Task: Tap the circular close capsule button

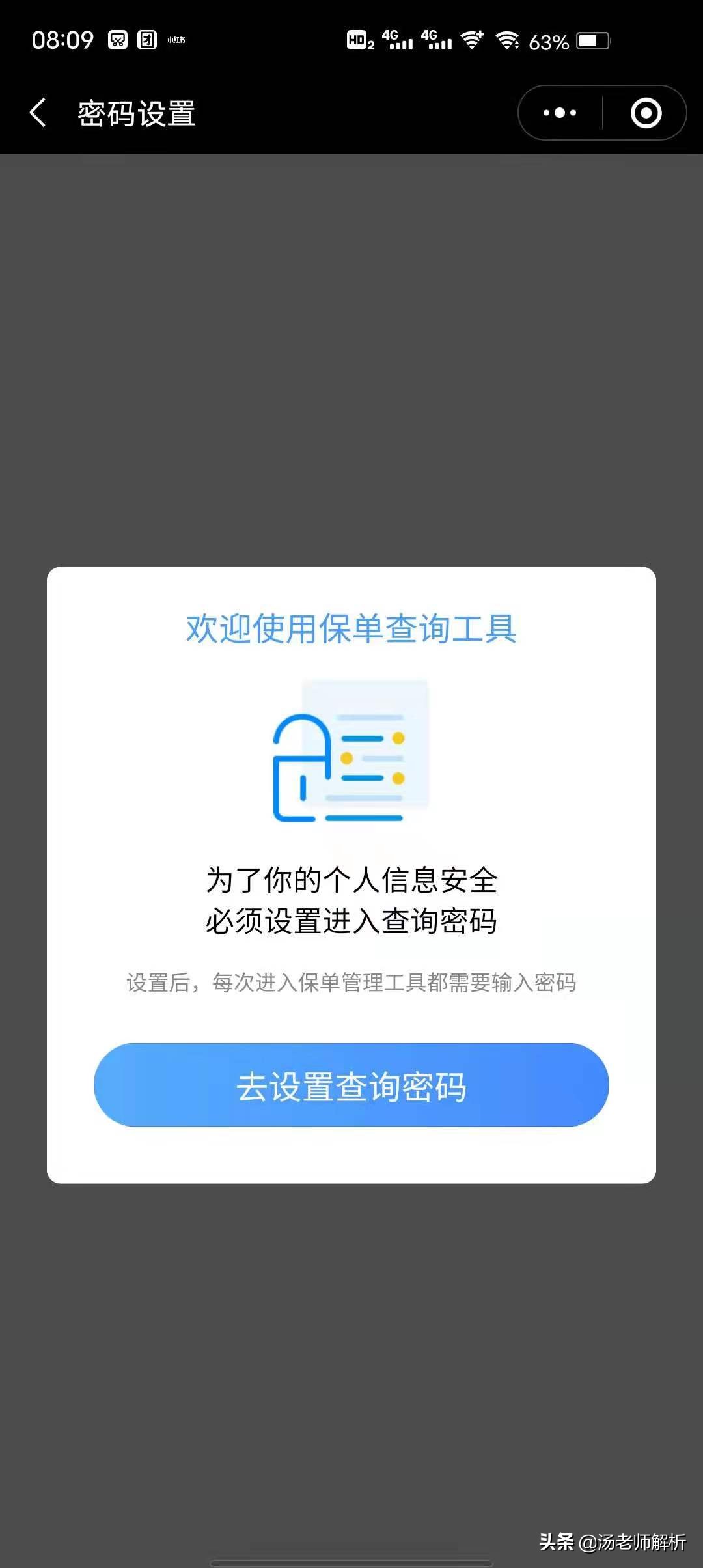Action: 646,112
